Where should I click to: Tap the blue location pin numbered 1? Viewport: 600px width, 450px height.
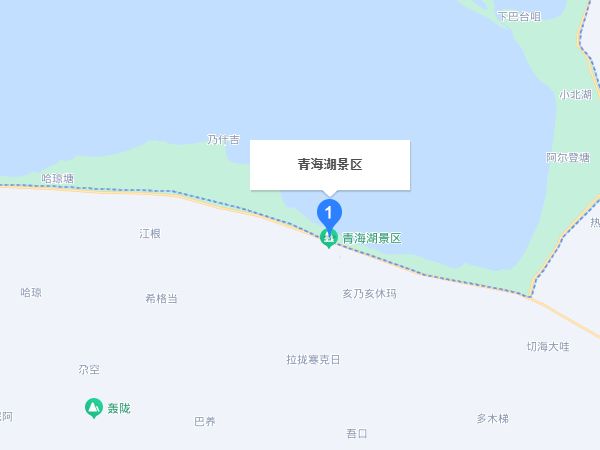click(x=329, y=212)
